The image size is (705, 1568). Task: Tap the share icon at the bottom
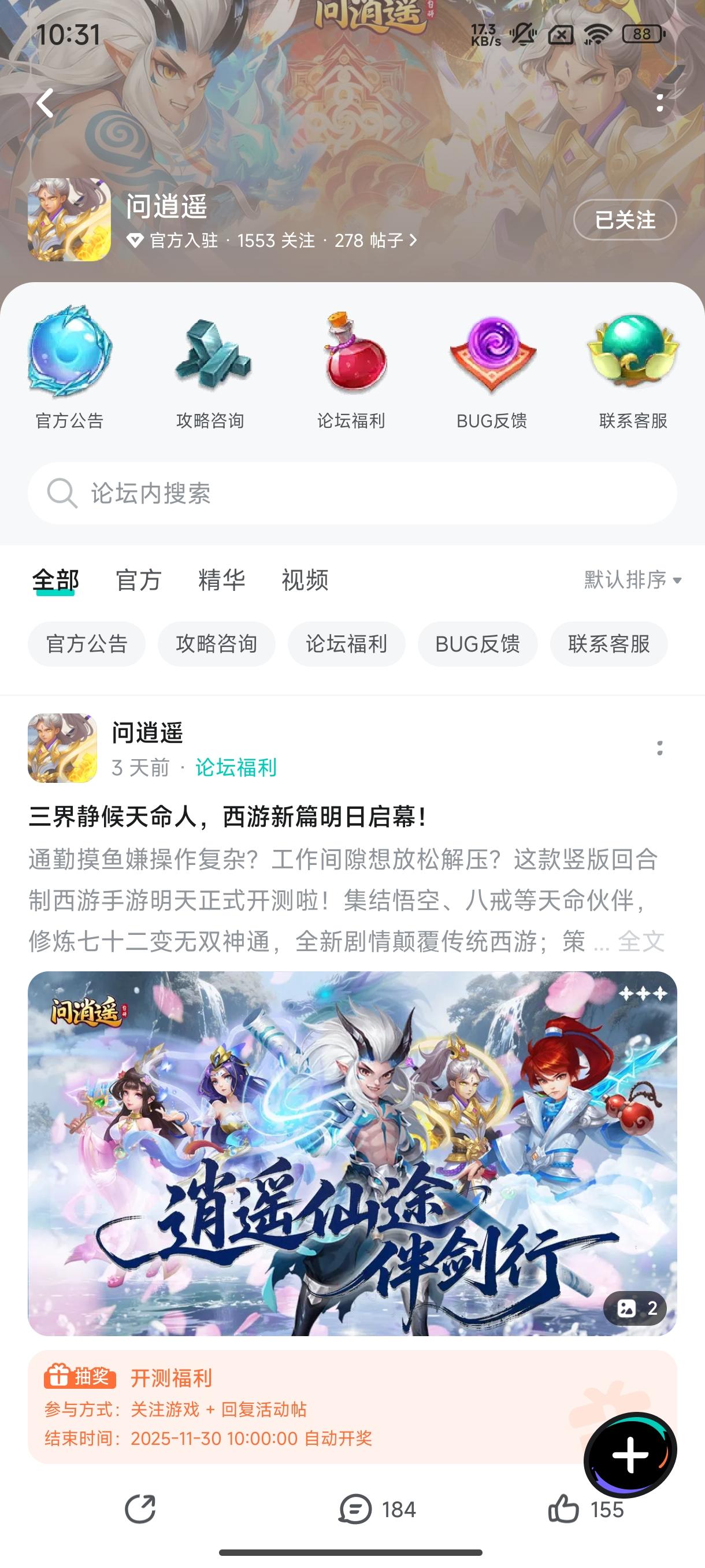(x=140, y=1510)
